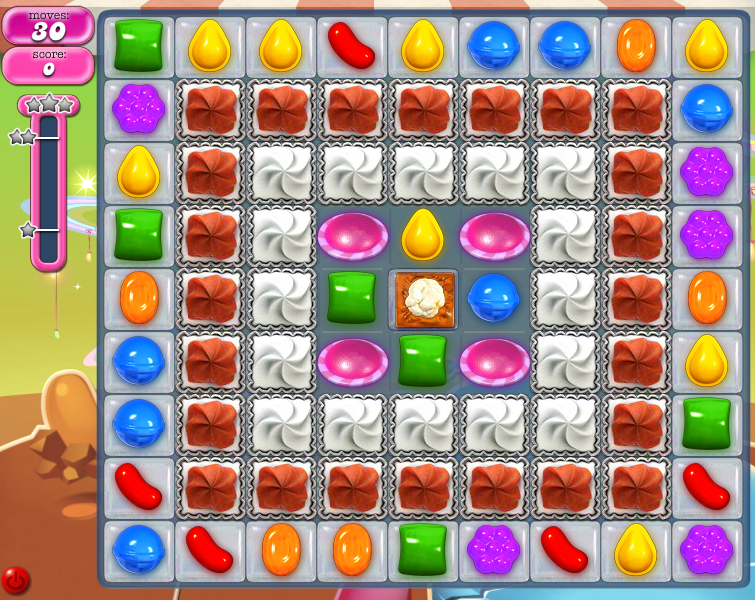Select the green candy below the popcorn
The image size is (755, 600).
(423, 360)
